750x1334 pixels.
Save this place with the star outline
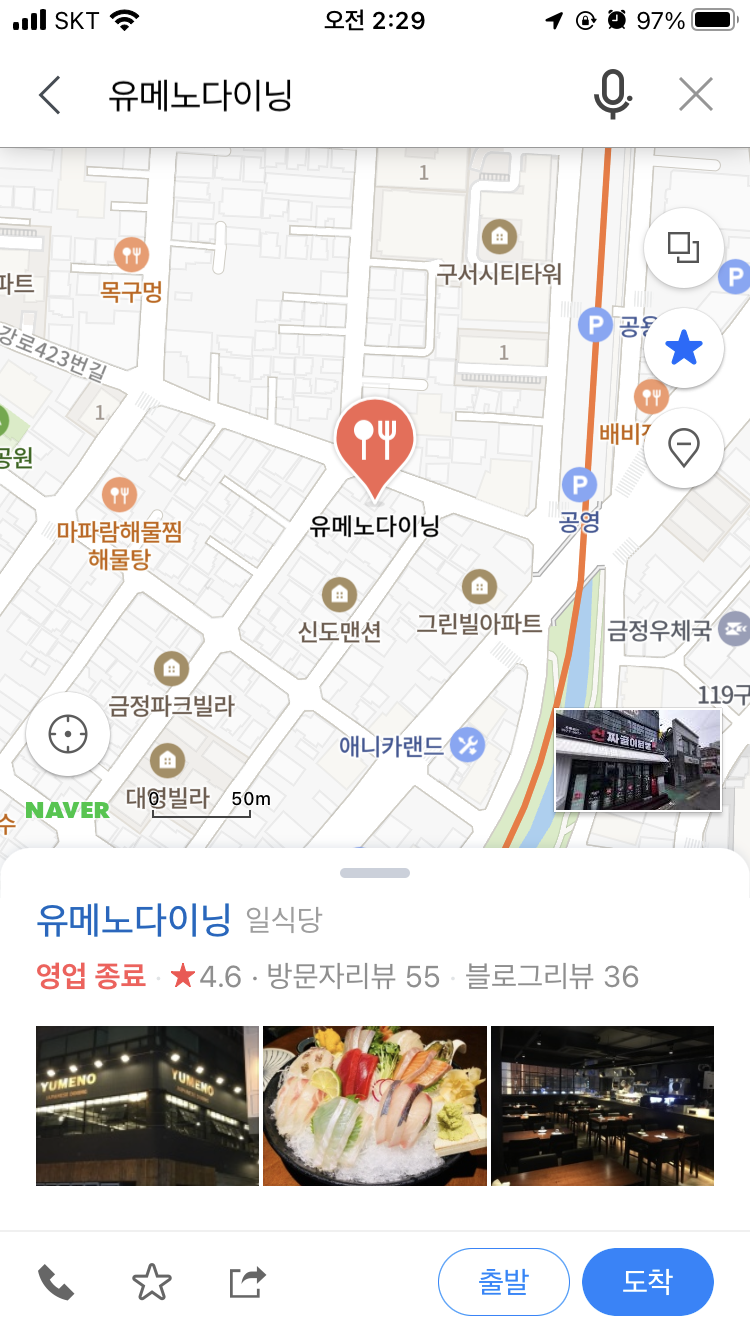click(152, 1282)
